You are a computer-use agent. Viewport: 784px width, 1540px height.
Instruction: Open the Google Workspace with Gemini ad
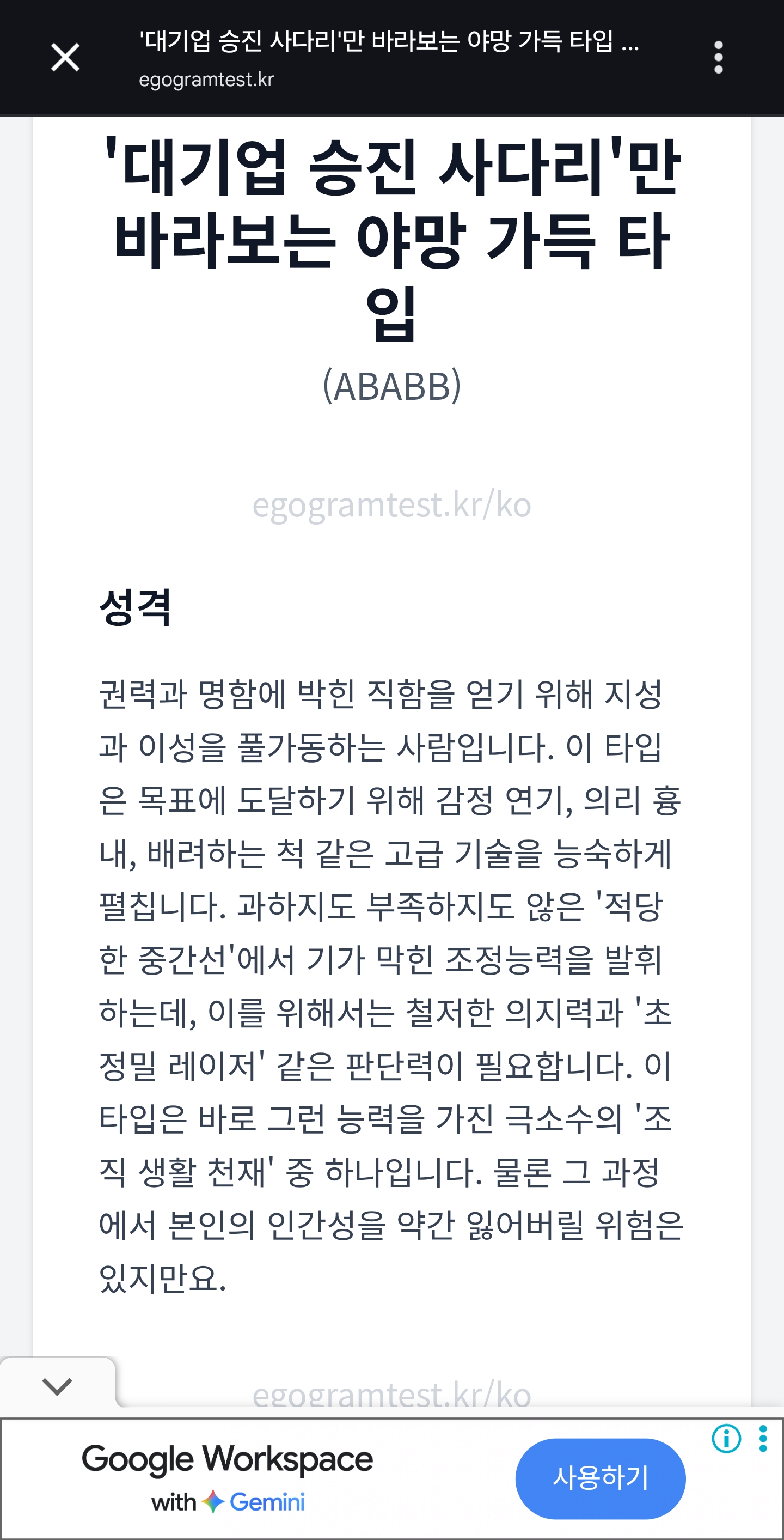227,1477
